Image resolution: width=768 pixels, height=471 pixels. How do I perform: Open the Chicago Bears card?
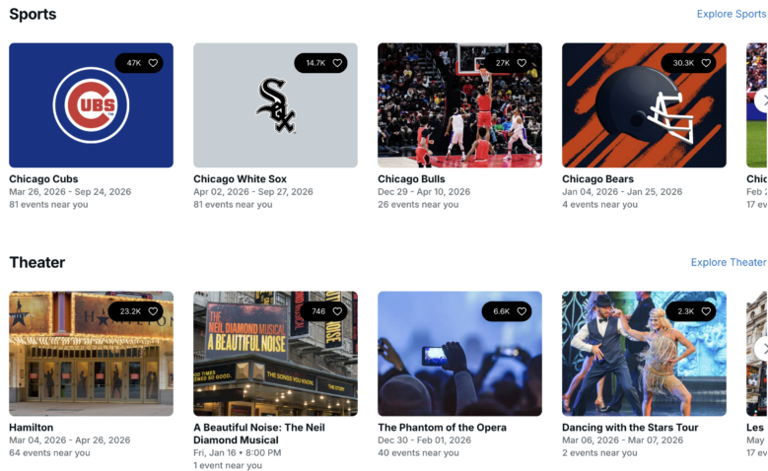644,105
